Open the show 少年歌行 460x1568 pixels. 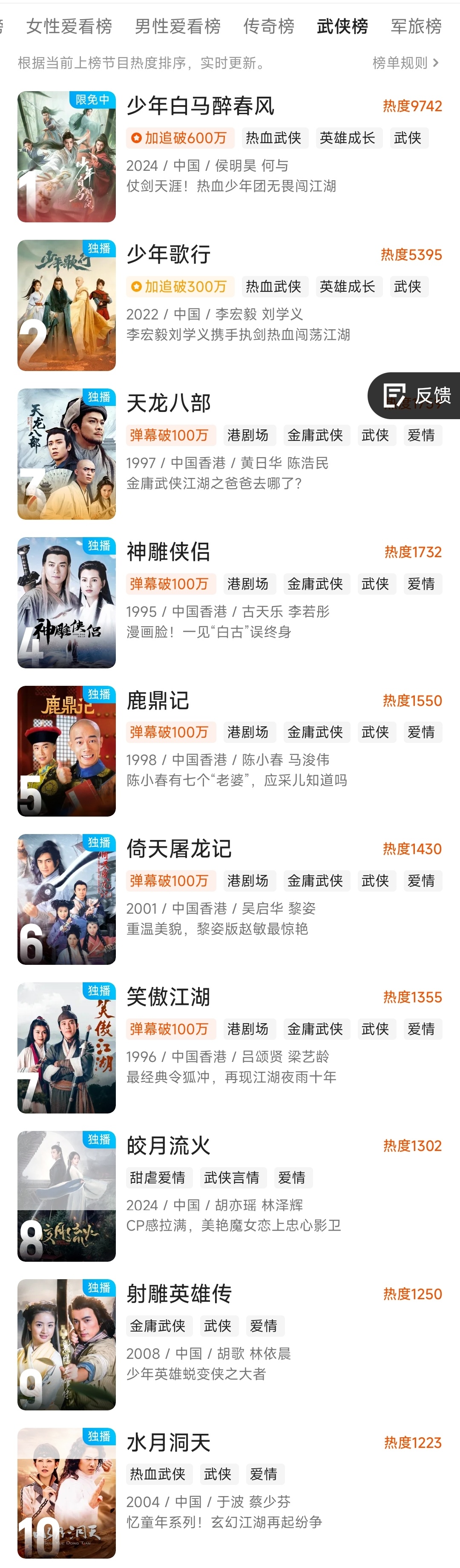(x=169, y=254)
